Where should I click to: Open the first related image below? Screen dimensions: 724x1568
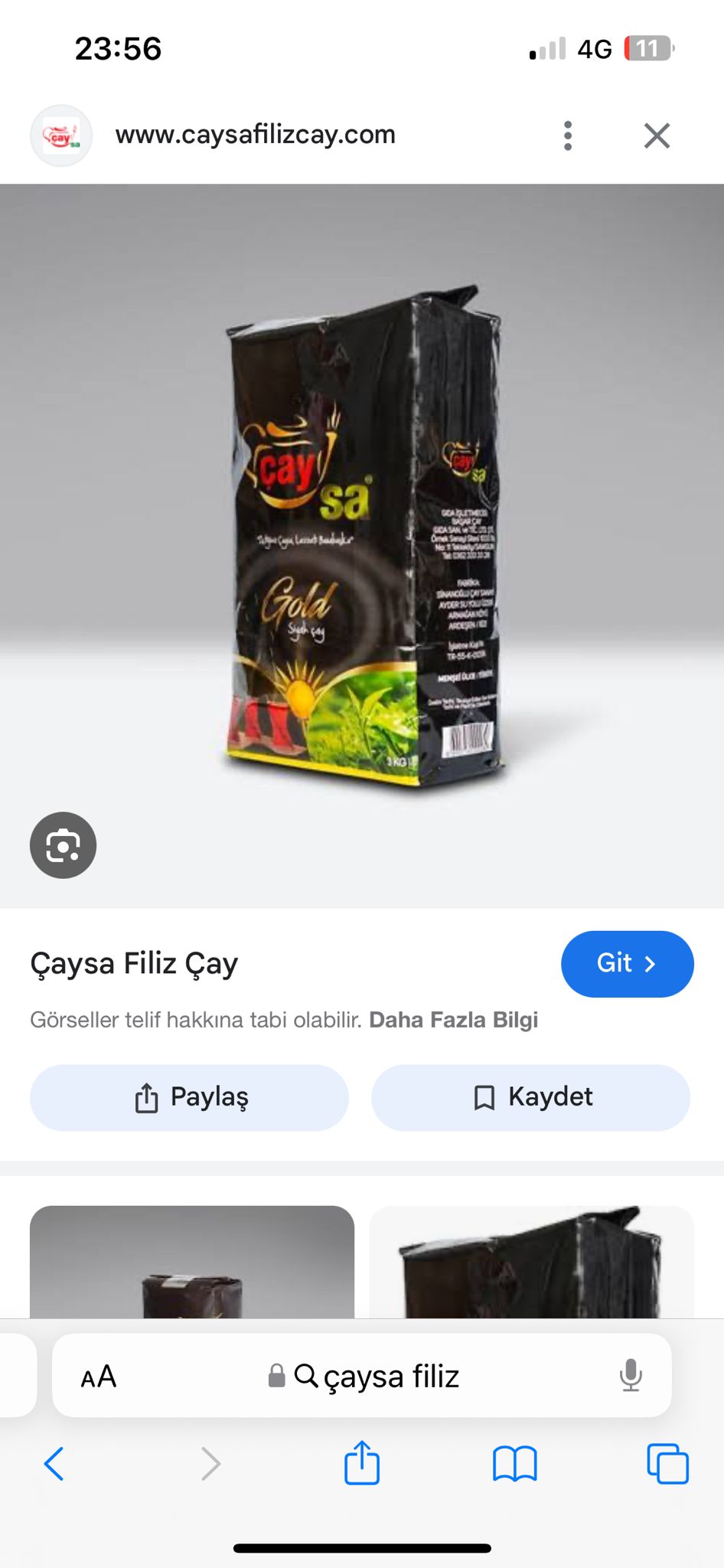click(x=192, y=1262)
